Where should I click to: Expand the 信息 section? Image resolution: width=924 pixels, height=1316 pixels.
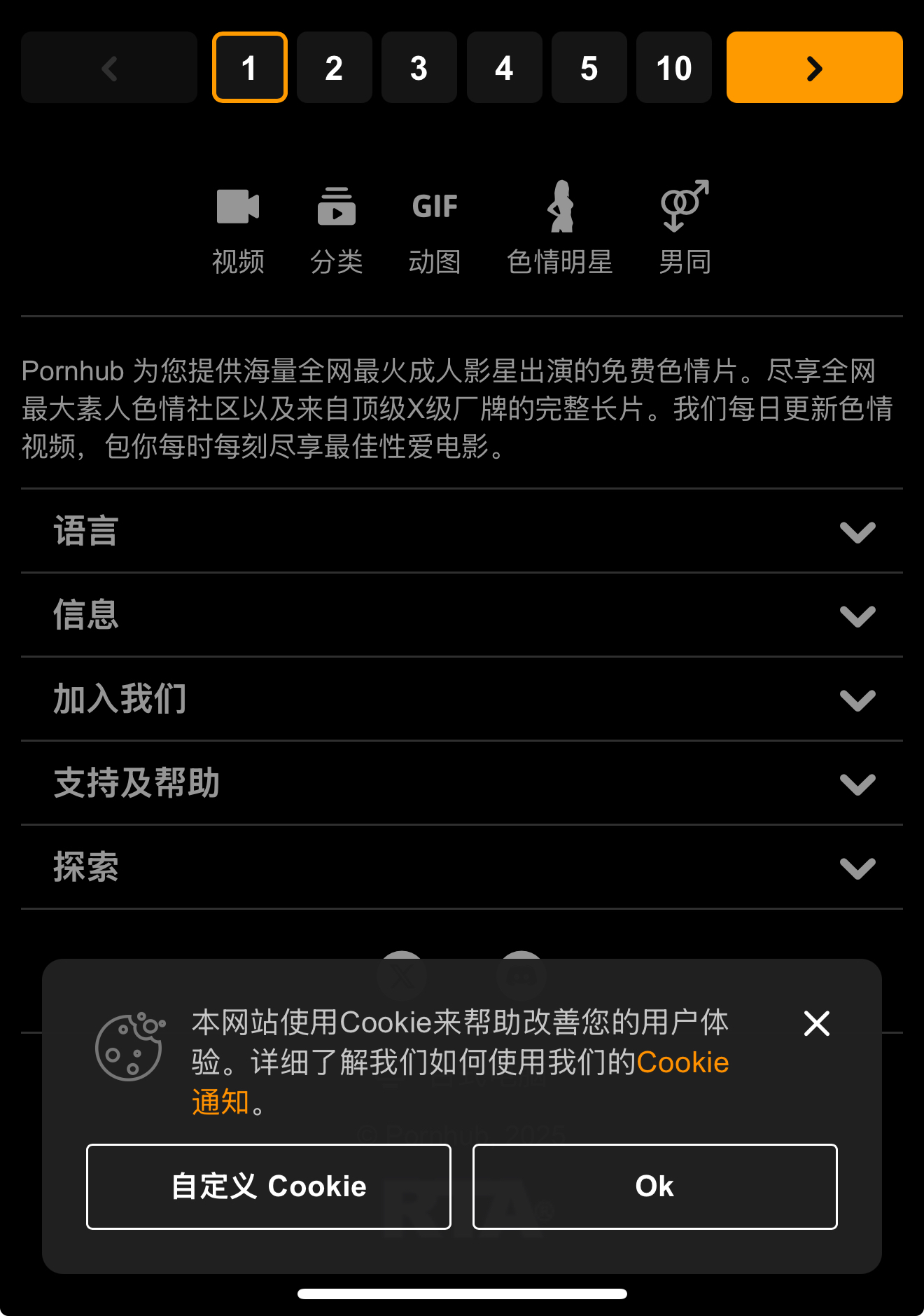pos(462,616)
